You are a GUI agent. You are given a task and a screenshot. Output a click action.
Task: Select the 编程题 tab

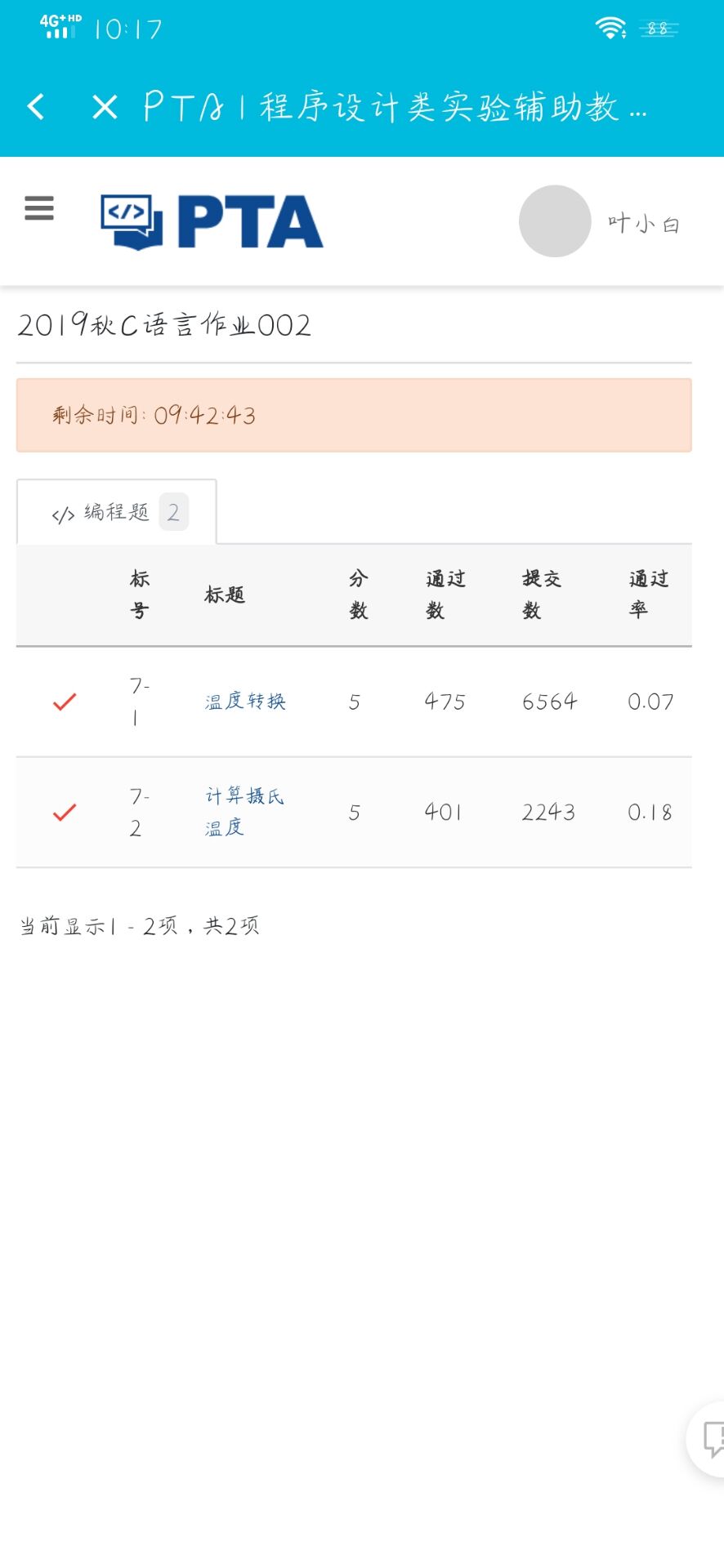tap(117, 512)
